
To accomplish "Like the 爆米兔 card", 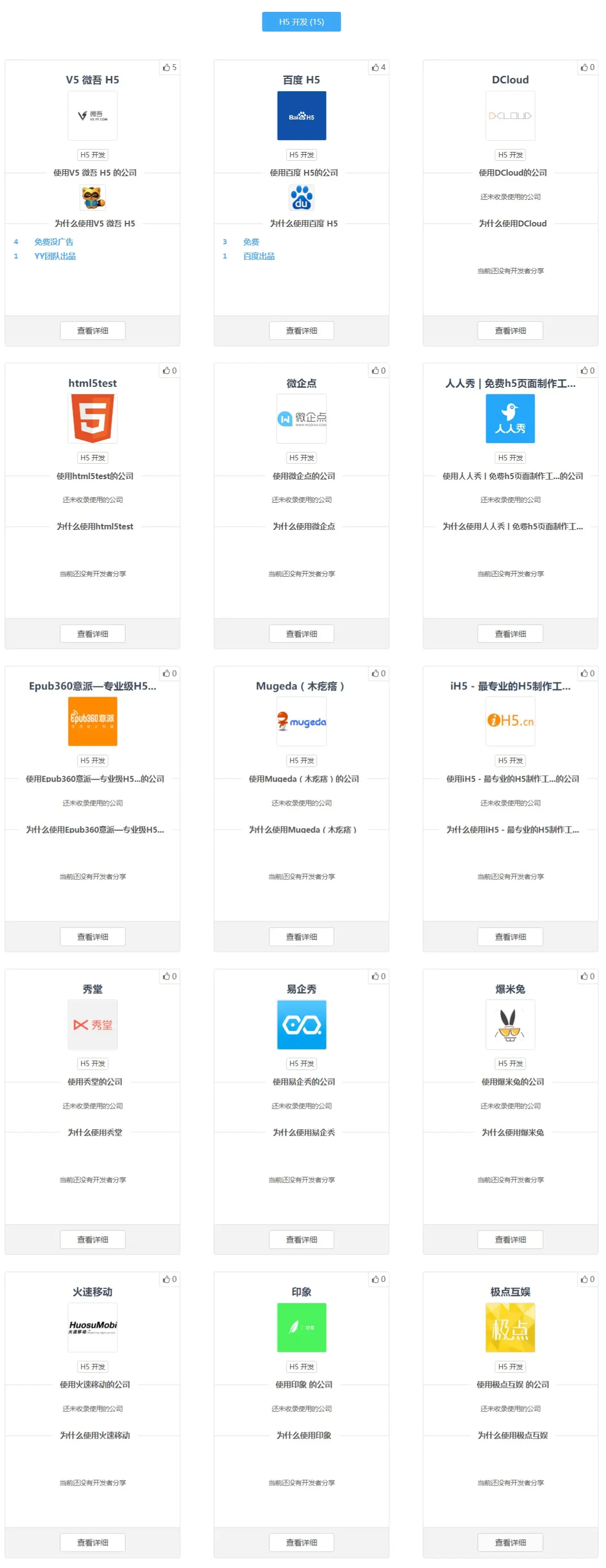I will 587,976.
